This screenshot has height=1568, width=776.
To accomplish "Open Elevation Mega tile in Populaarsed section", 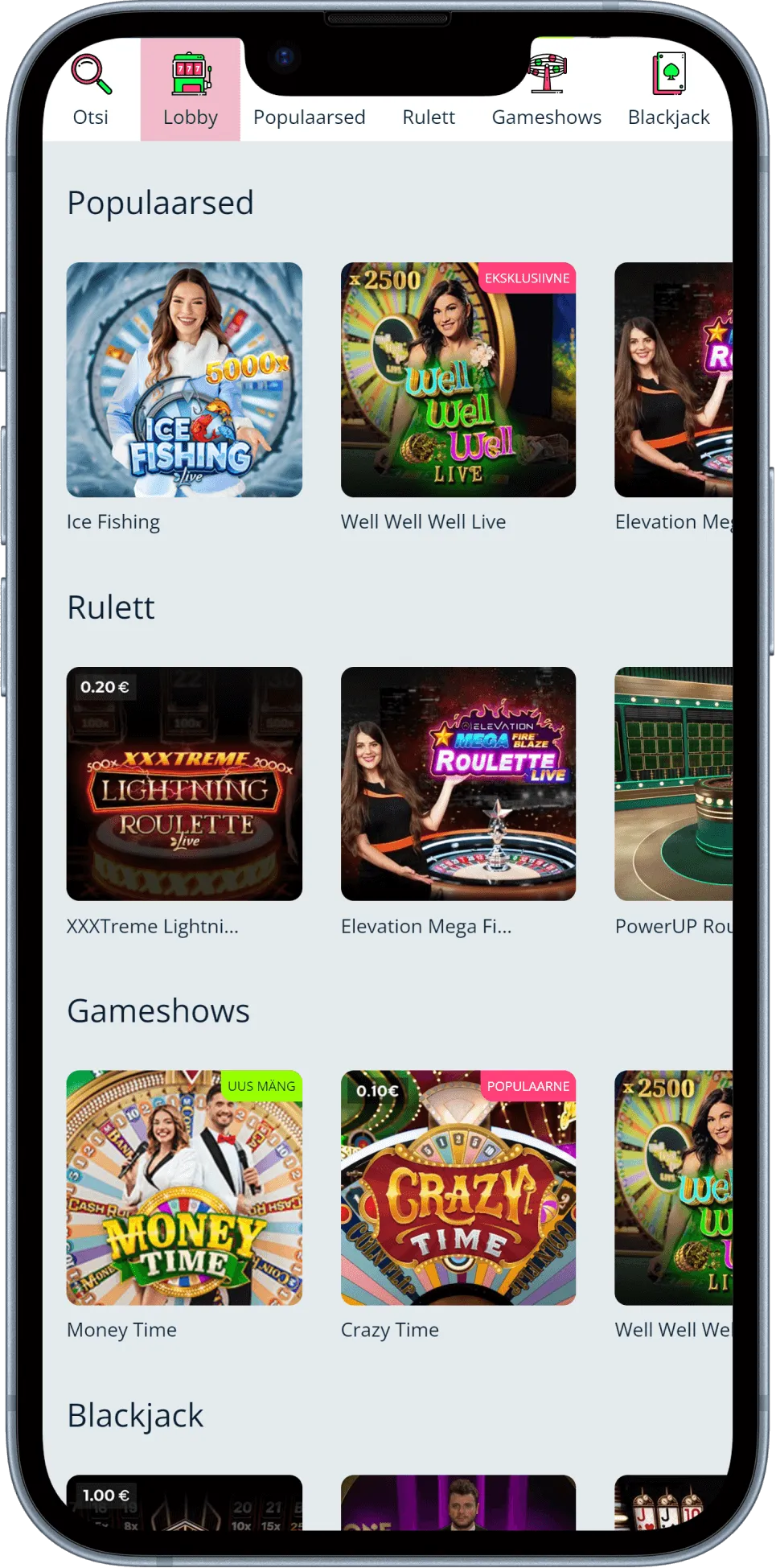I will [673, 380].
